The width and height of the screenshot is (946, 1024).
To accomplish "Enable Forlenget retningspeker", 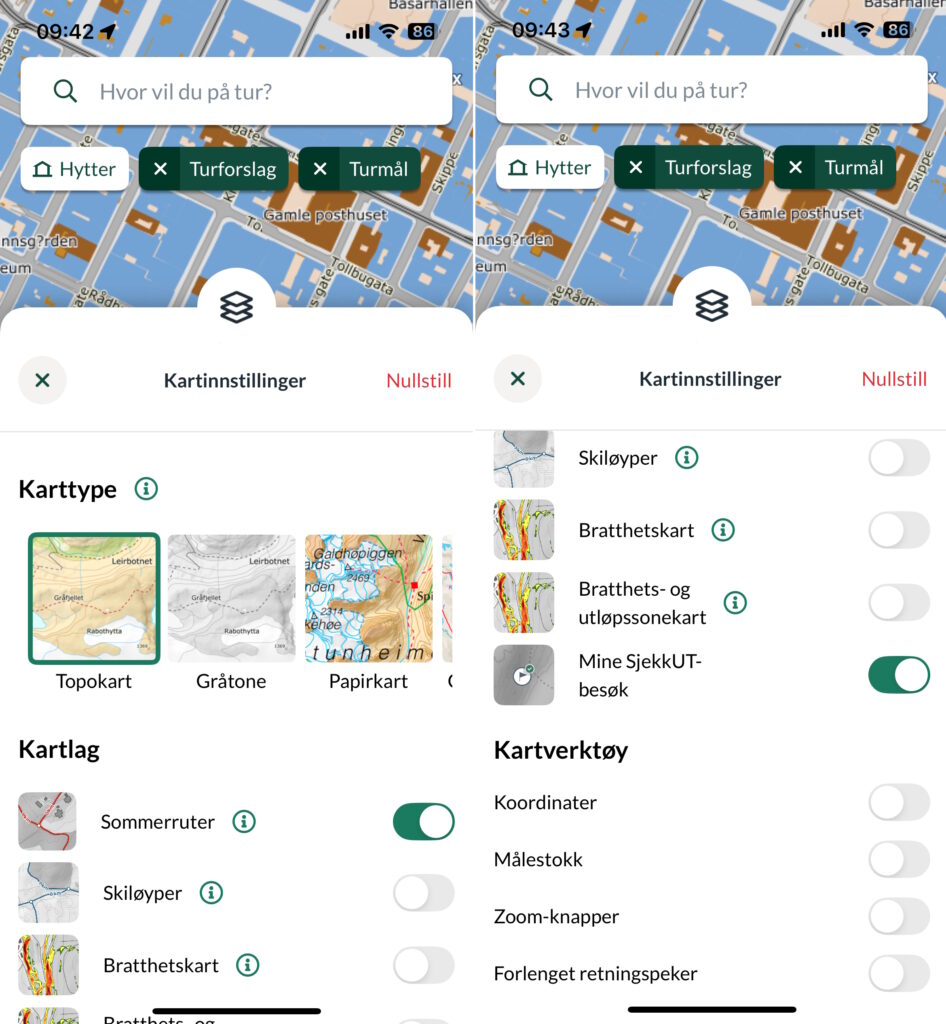I will tap(898, 973).
